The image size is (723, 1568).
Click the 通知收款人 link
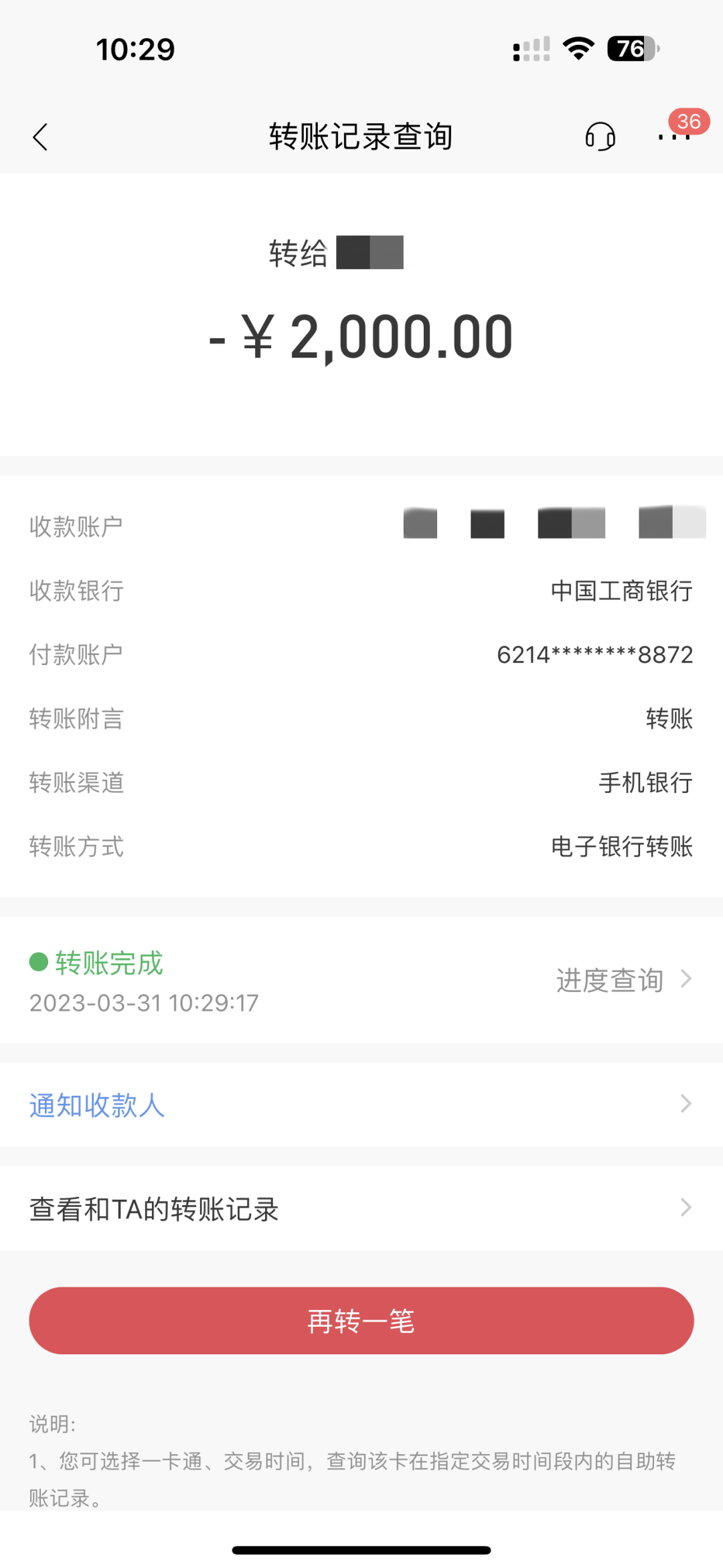(x=96, y=1104)
